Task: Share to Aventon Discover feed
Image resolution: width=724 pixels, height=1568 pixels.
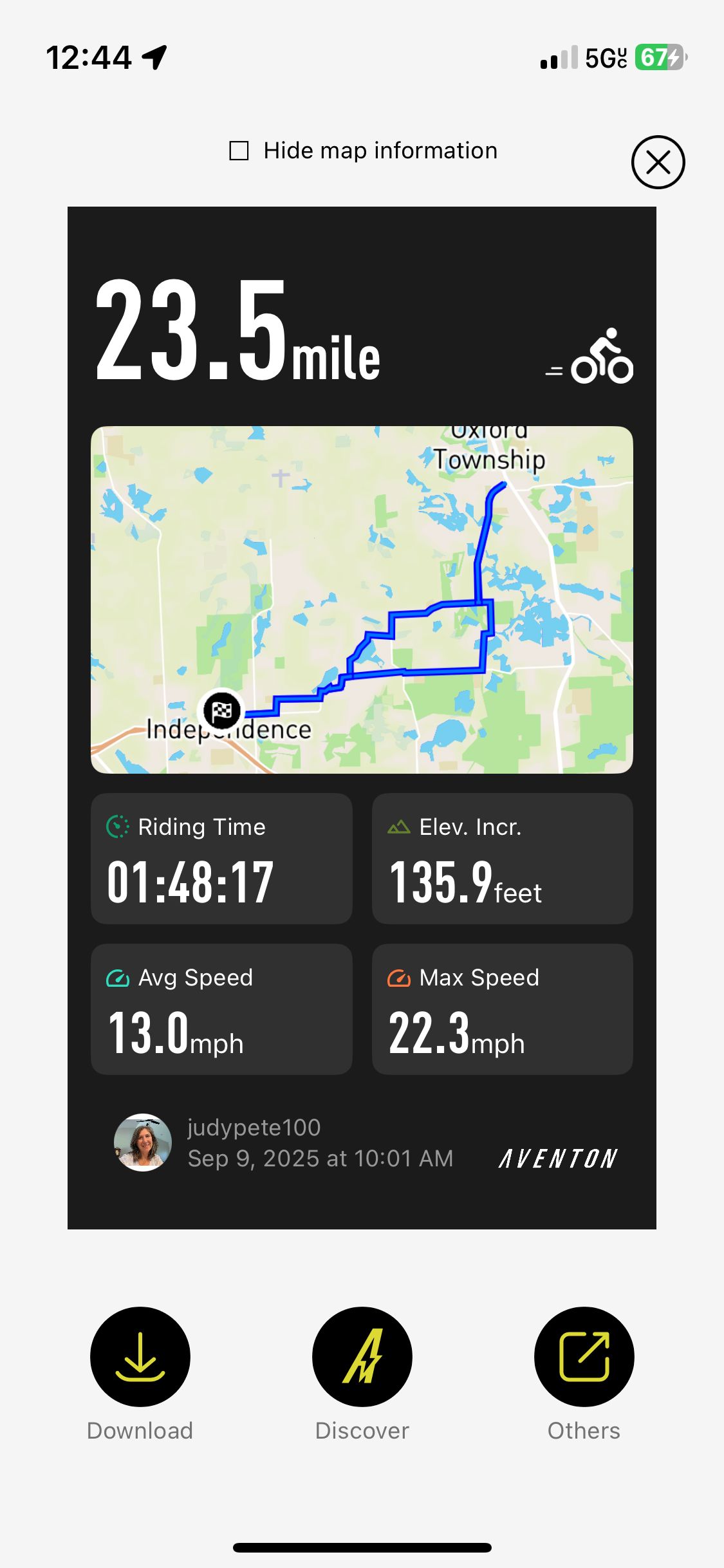Action: coord(362,1356)
